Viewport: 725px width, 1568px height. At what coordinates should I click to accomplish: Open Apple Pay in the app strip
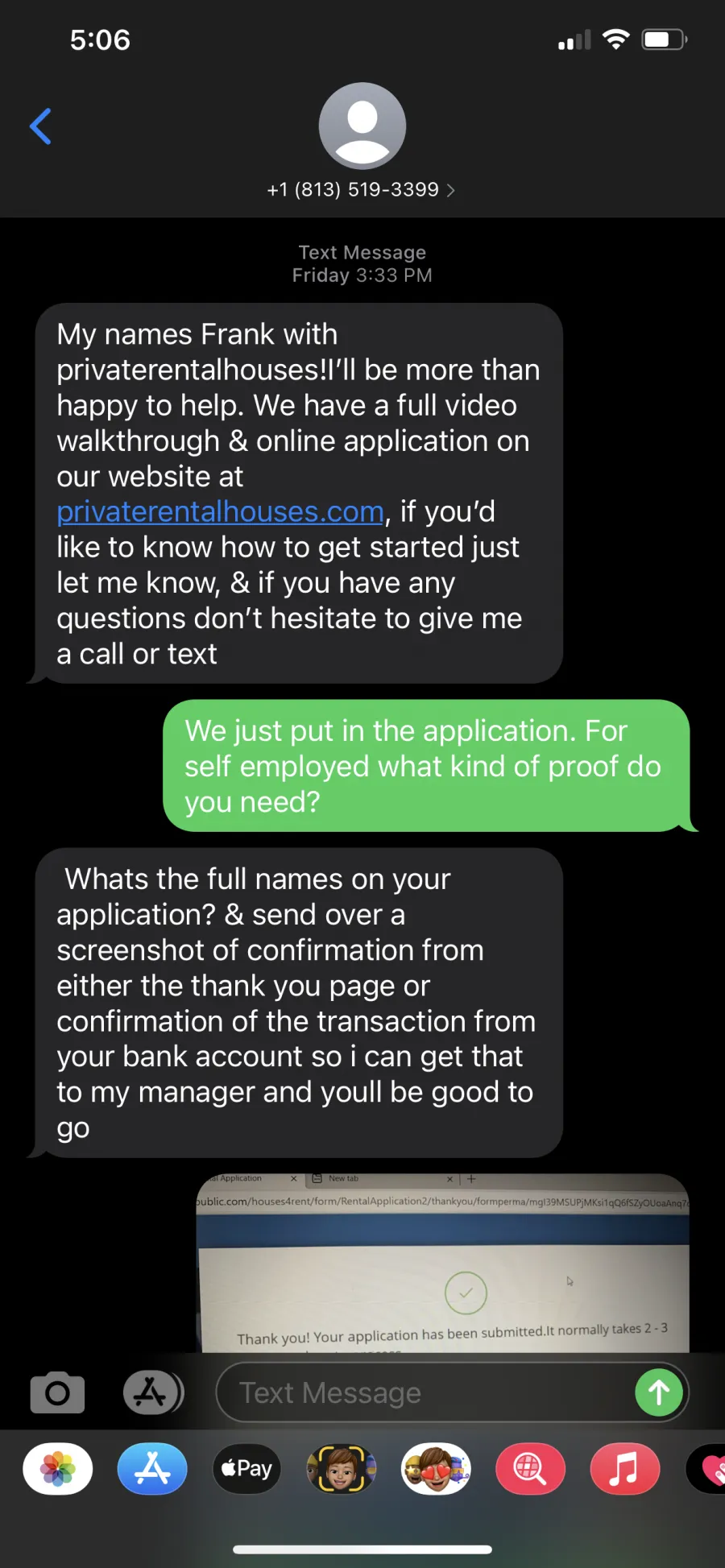pos(246,1469)
